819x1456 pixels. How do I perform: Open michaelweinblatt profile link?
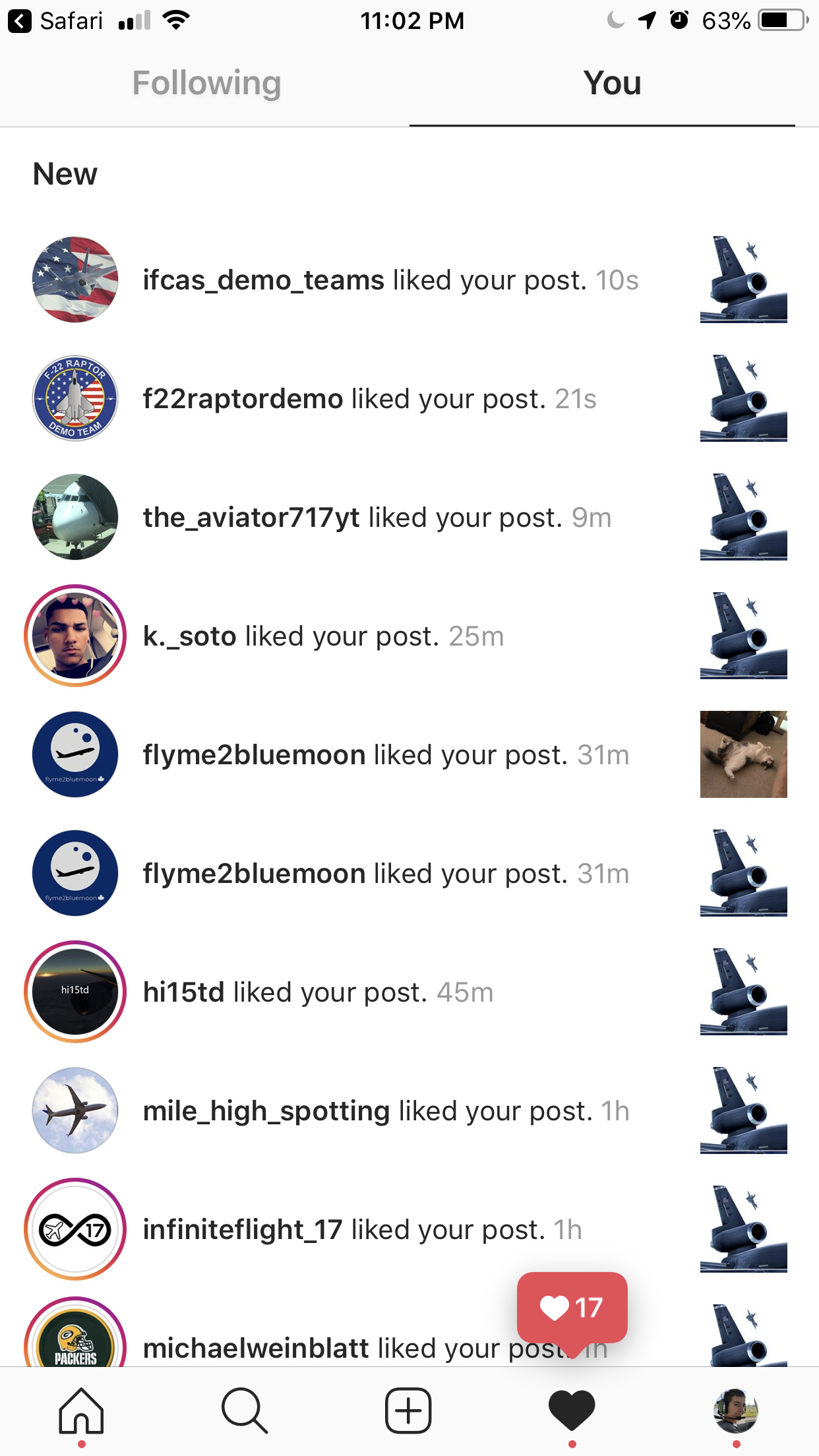(x=256, y=1349)
